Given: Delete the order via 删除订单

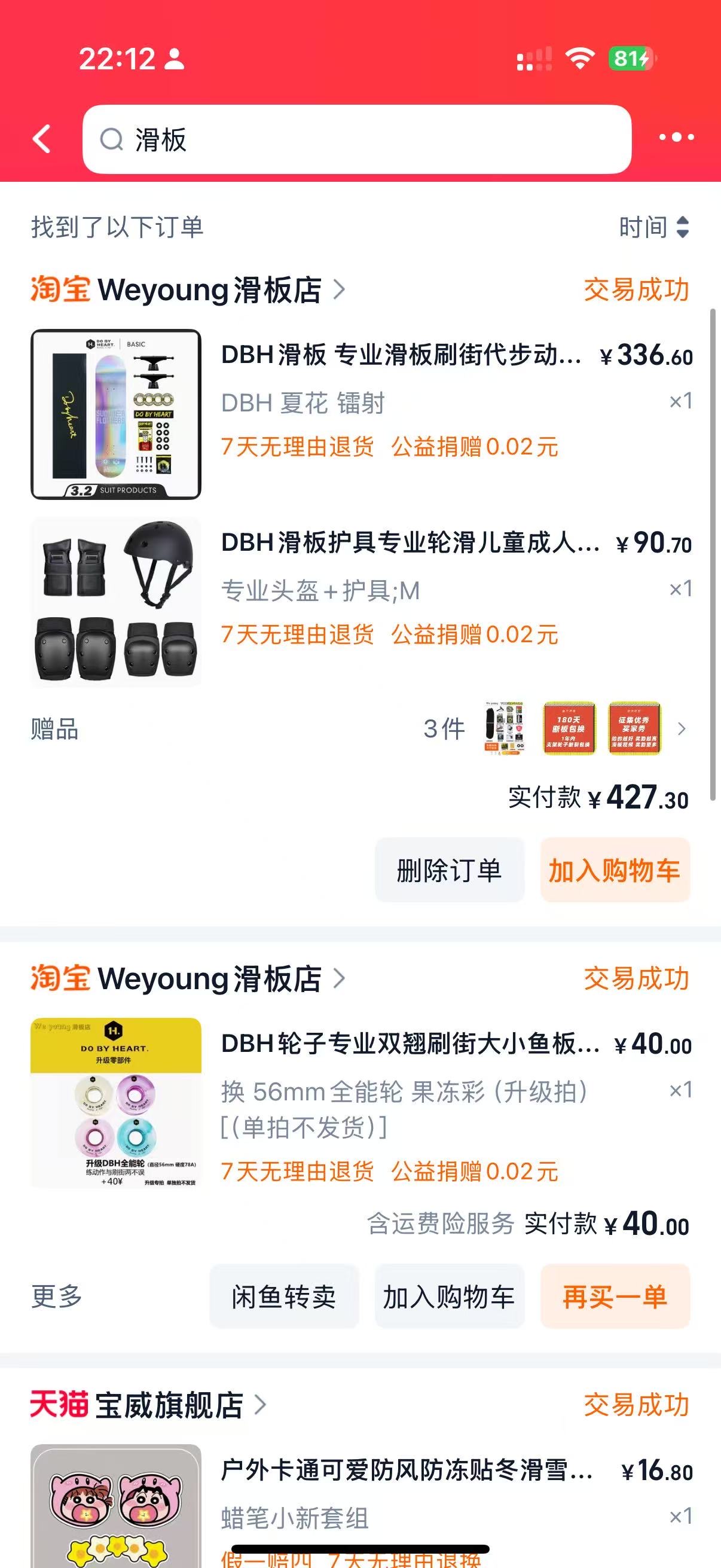Looking at the screenshot, I should coord(449,870).
